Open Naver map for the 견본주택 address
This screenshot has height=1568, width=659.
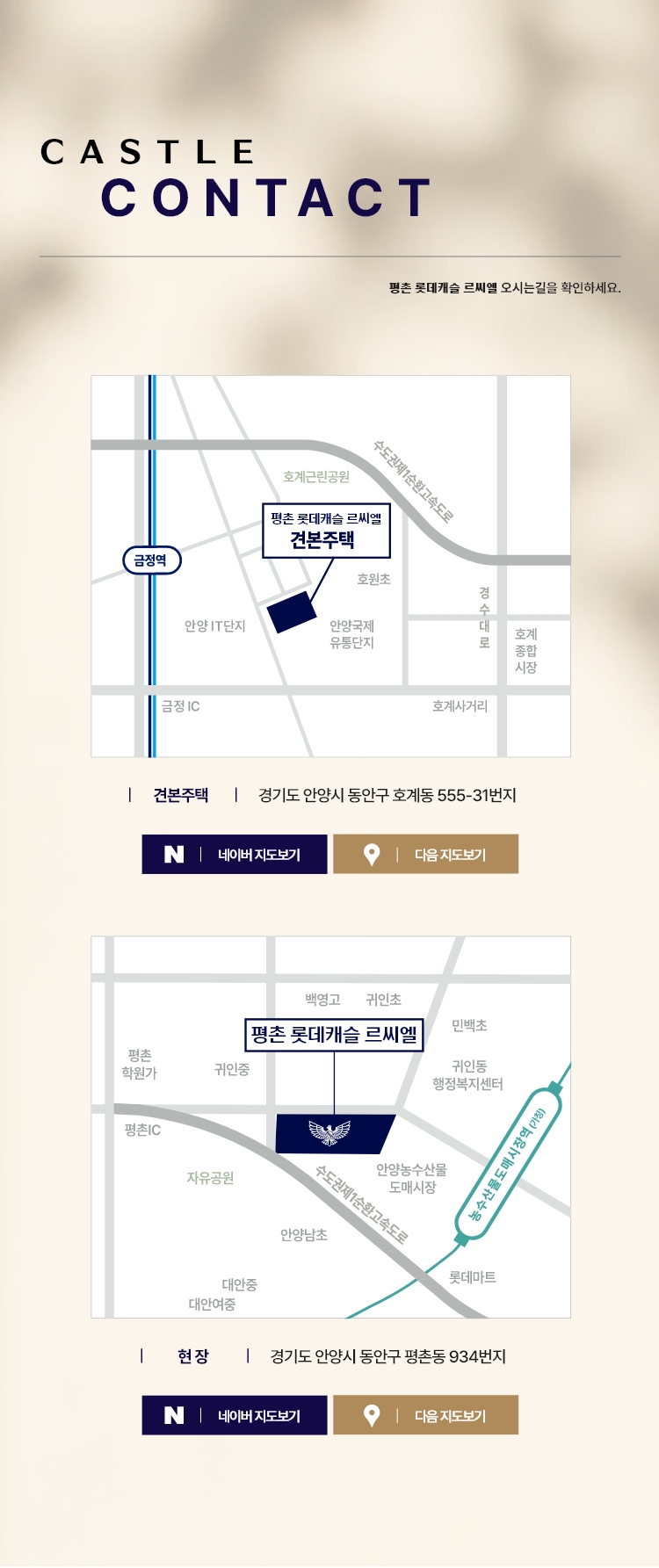click(x=235, y=854)
